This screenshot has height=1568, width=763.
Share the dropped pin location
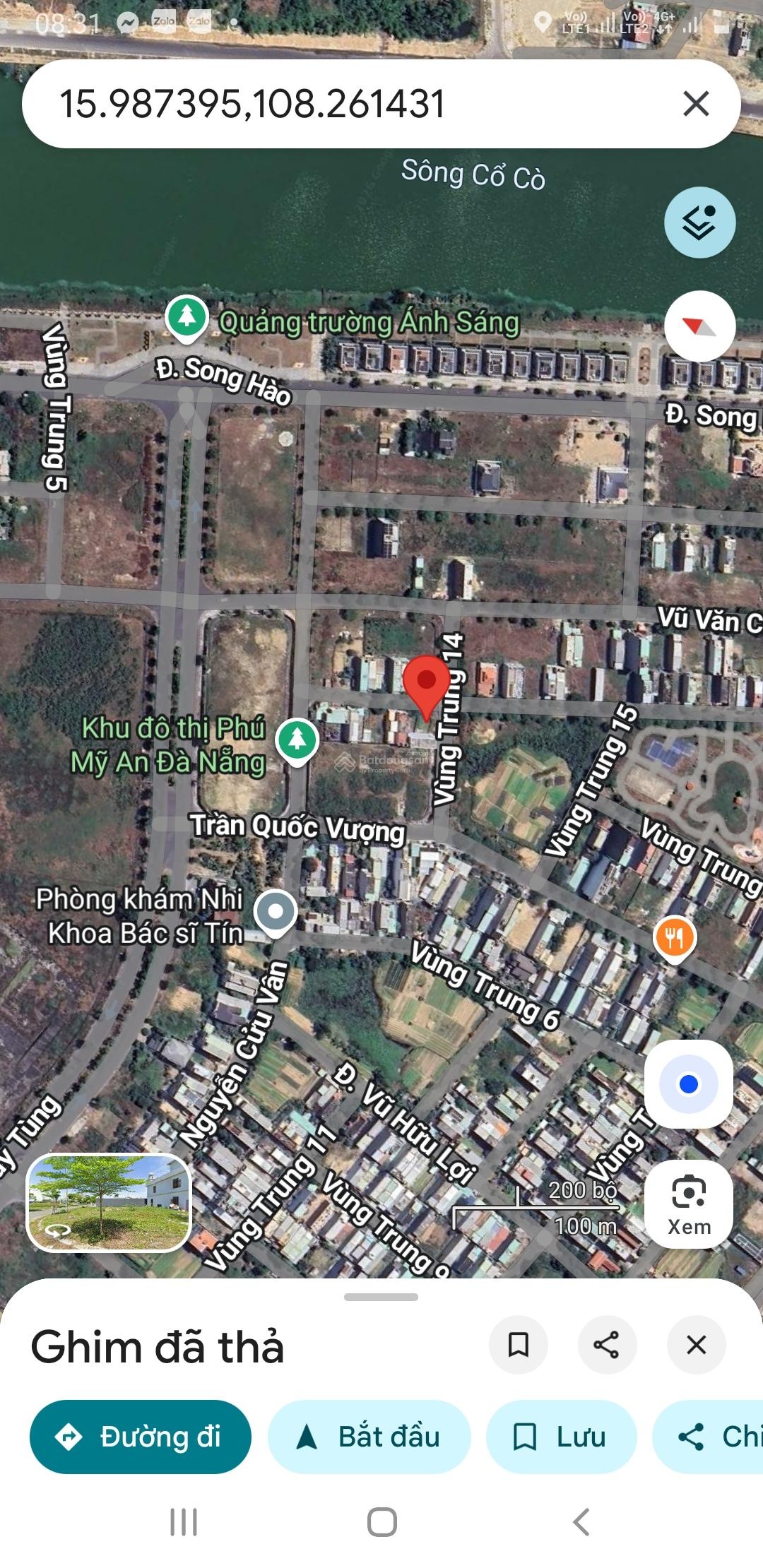(607, 1345)
